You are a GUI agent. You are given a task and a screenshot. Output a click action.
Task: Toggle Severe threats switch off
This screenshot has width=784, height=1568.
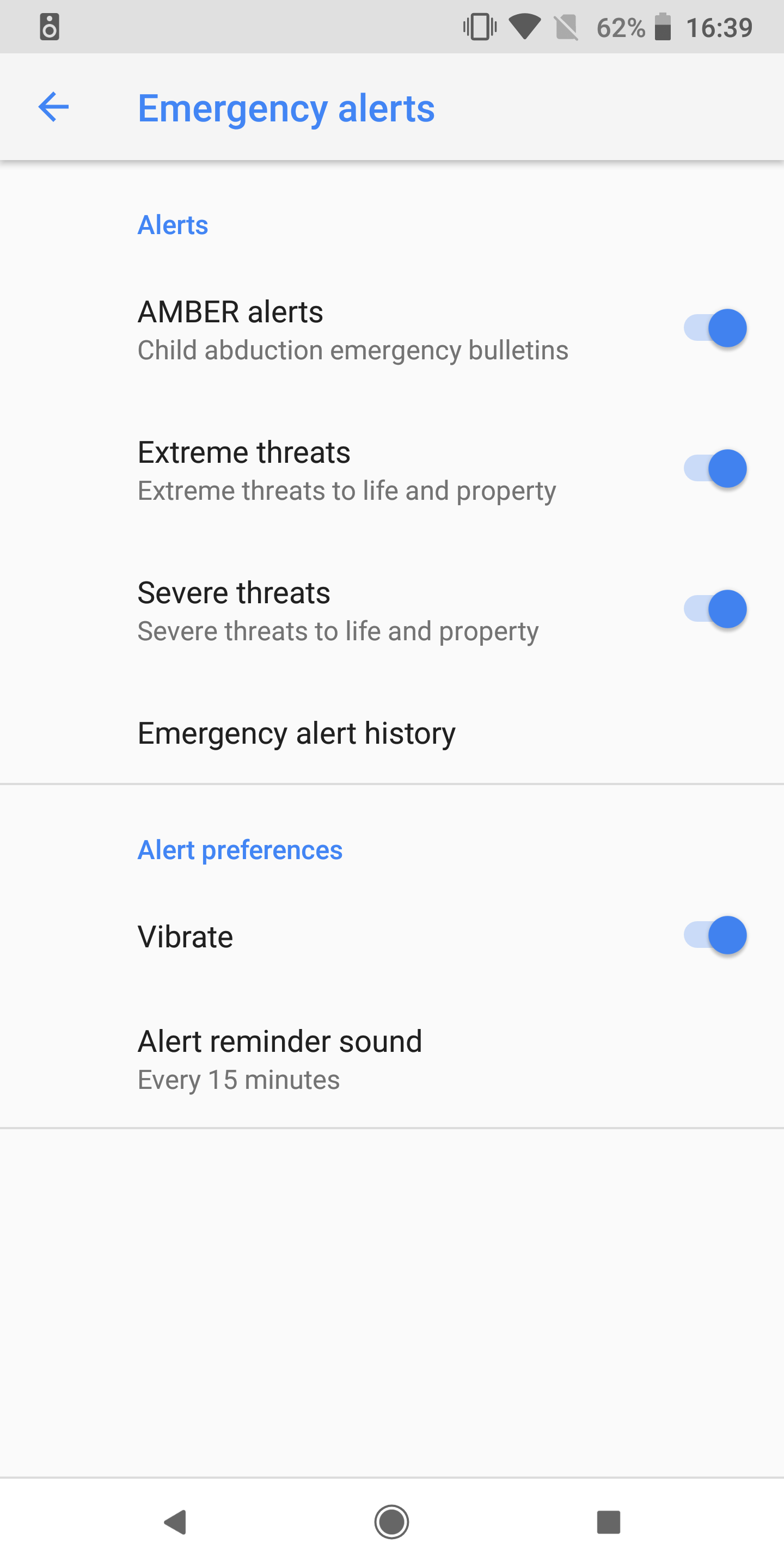[715, 609]
